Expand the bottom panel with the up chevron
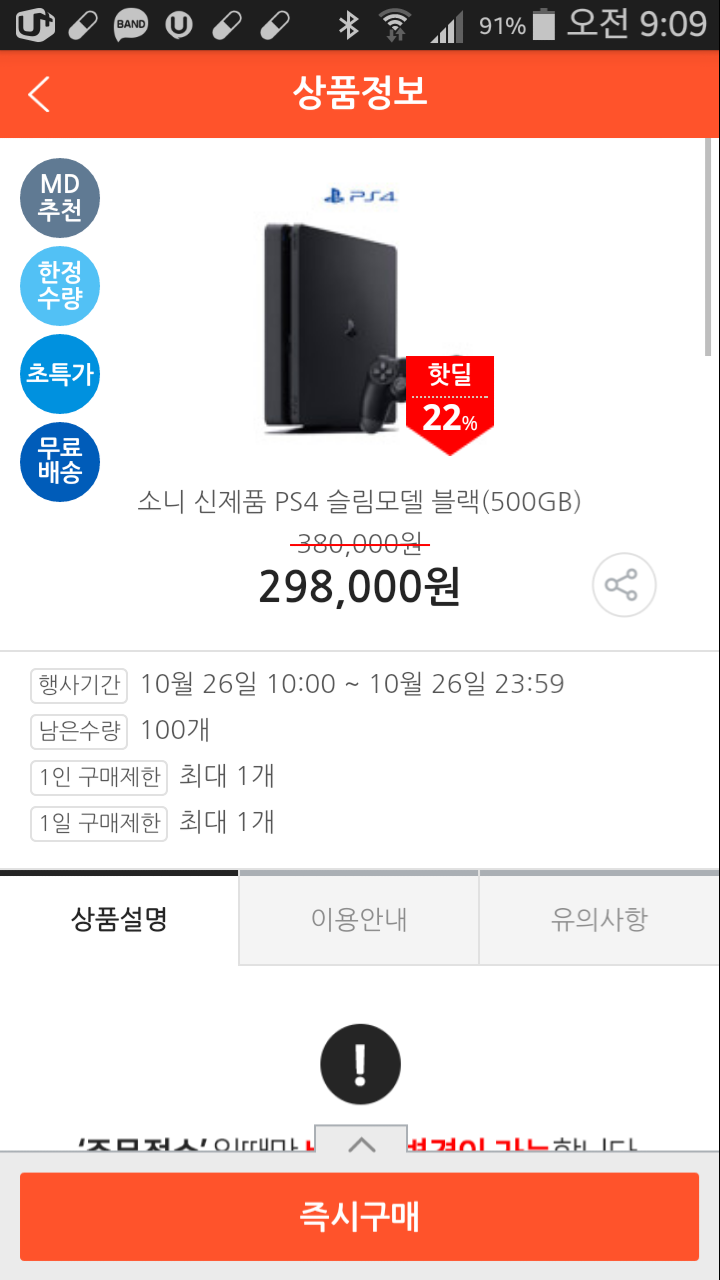Screen dimensions: 720x1280 coord(361,1143)
